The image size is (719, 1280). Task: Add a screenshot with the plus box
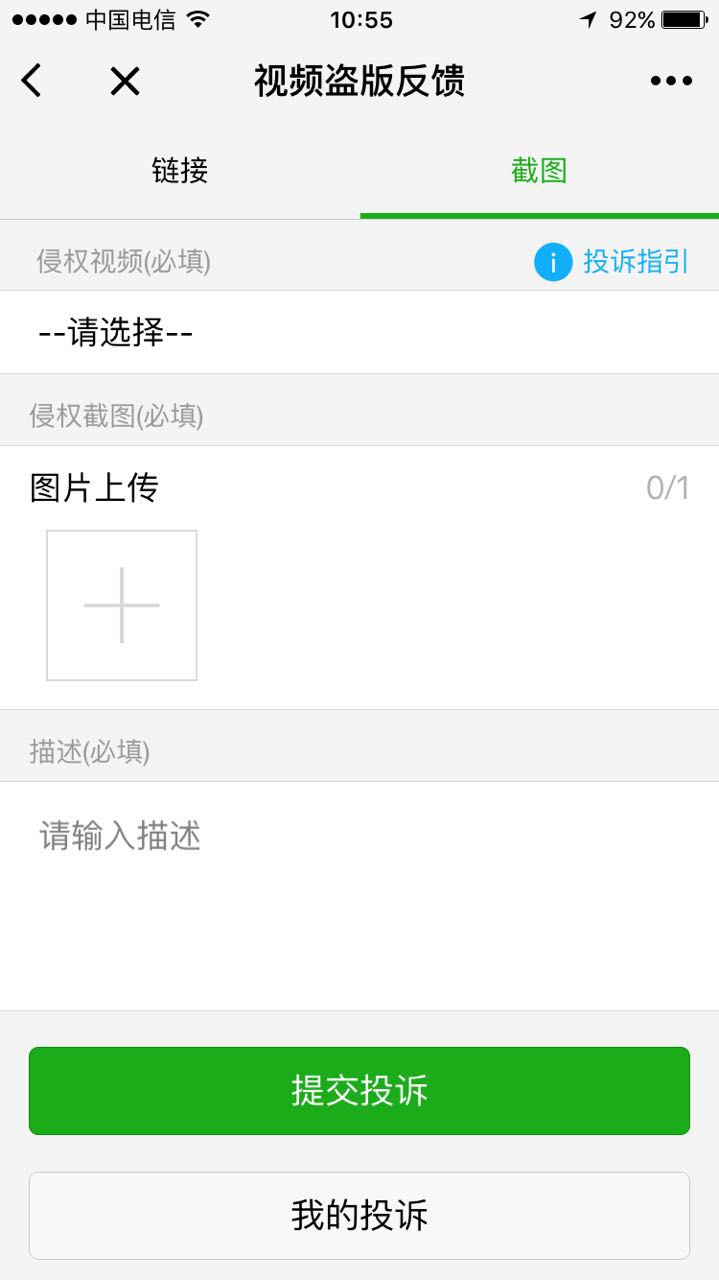tap(121, 605)
